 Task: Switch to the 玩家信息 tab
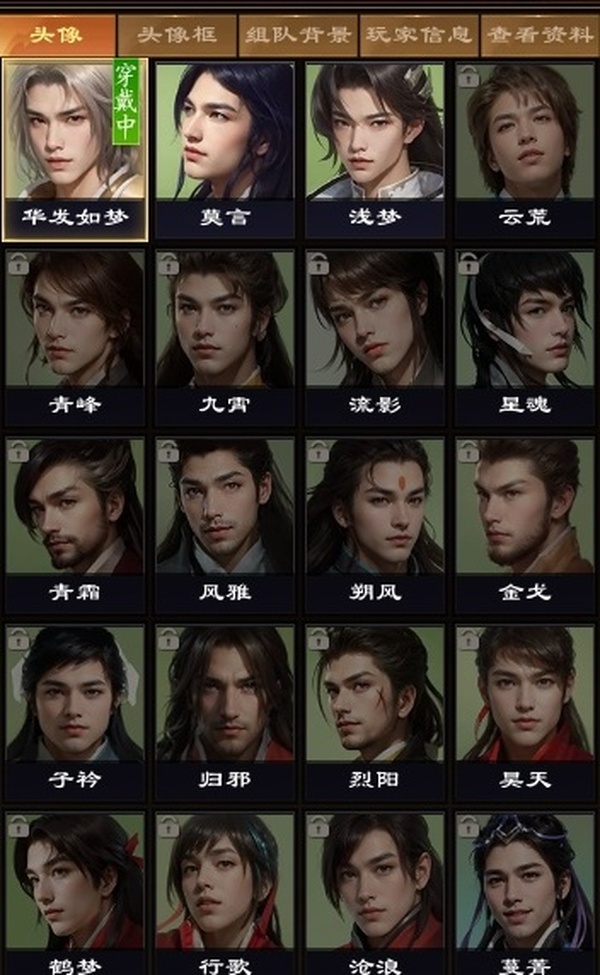tap(418, 35)
